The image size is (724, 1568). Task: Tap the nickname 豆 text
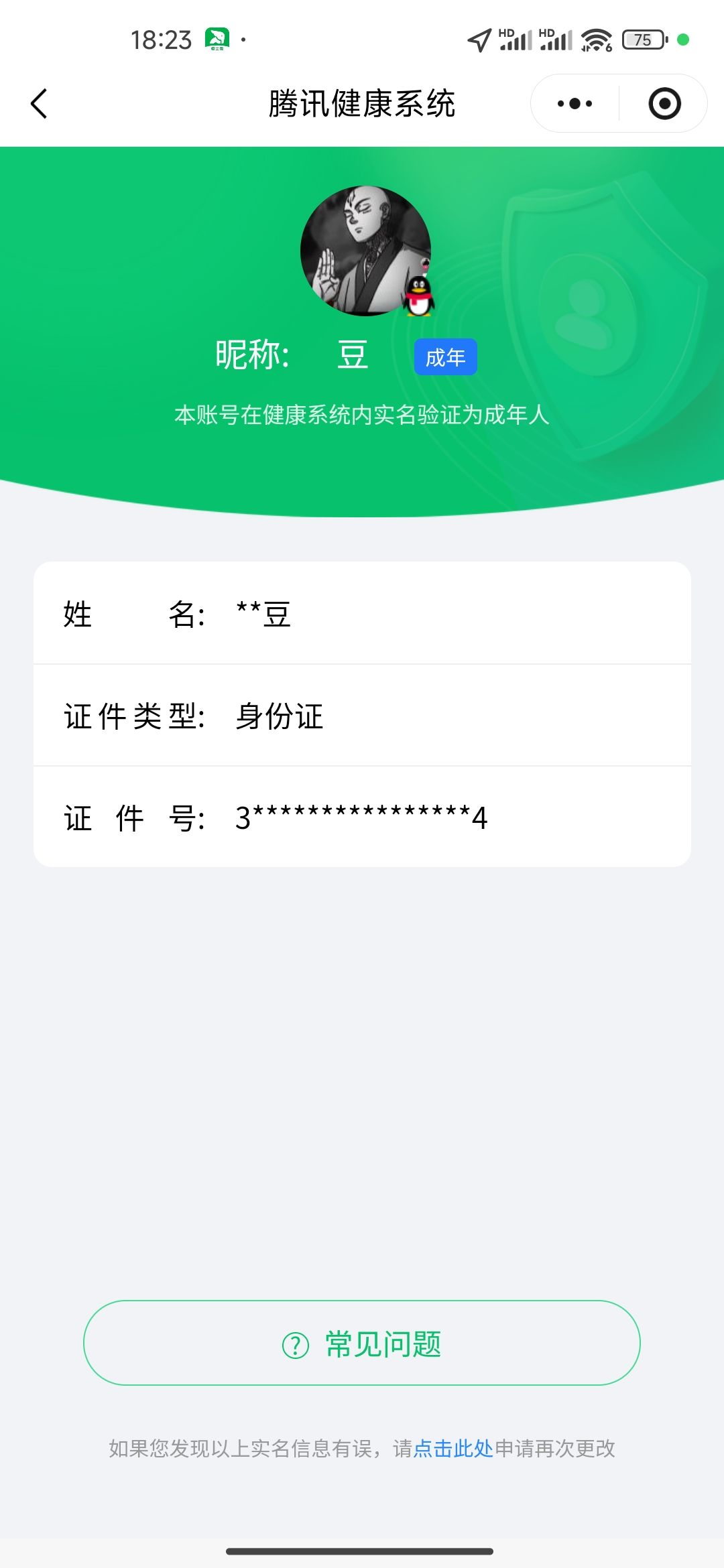(353, 355)
